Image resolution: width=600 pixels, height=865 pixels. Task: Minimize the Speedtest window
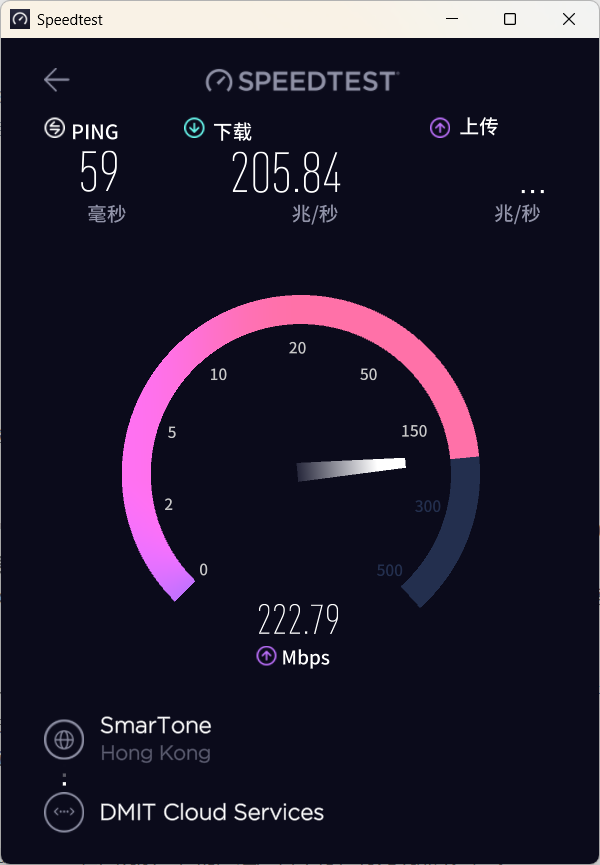pyautogui.click(x=452, y=19)
